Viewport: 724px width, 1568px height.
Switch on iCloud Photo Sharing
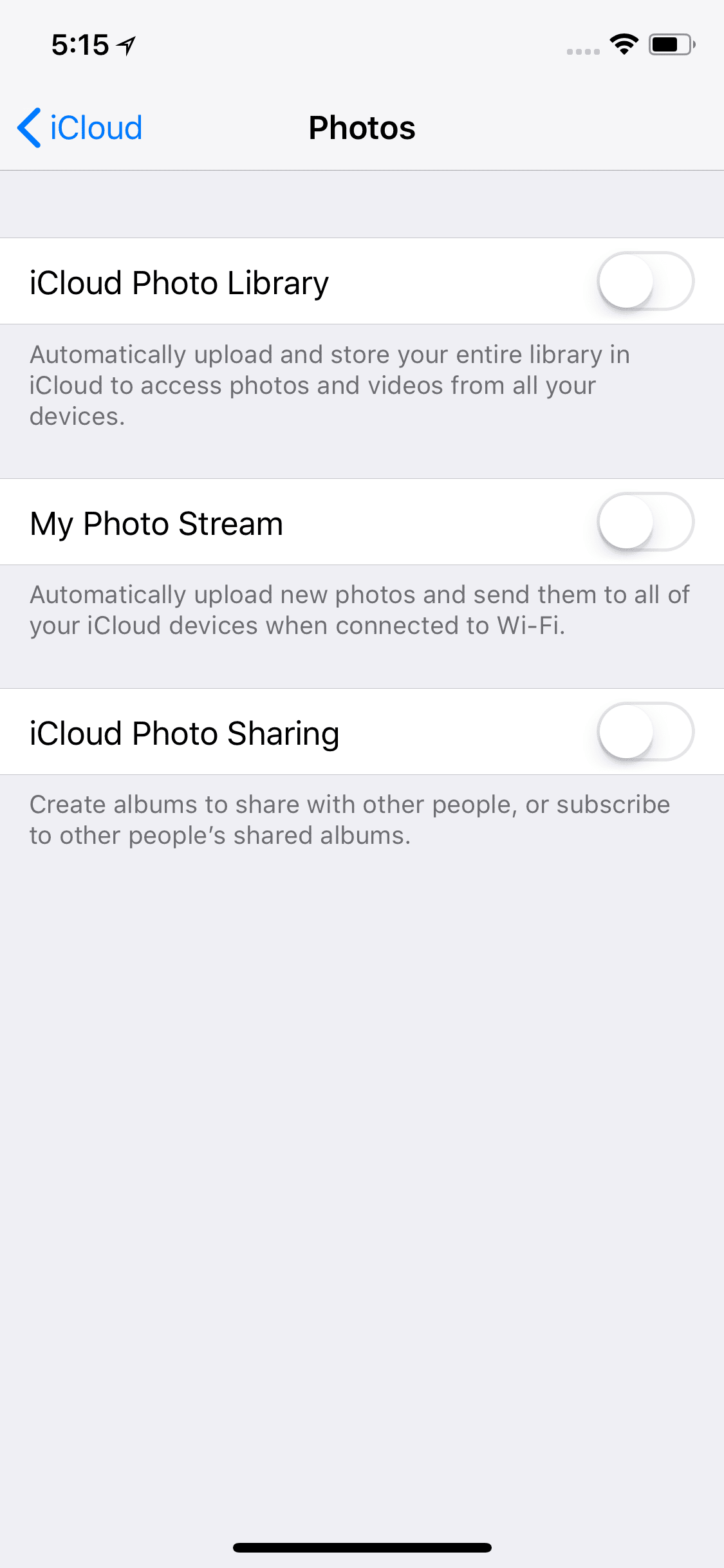point(645,732)
